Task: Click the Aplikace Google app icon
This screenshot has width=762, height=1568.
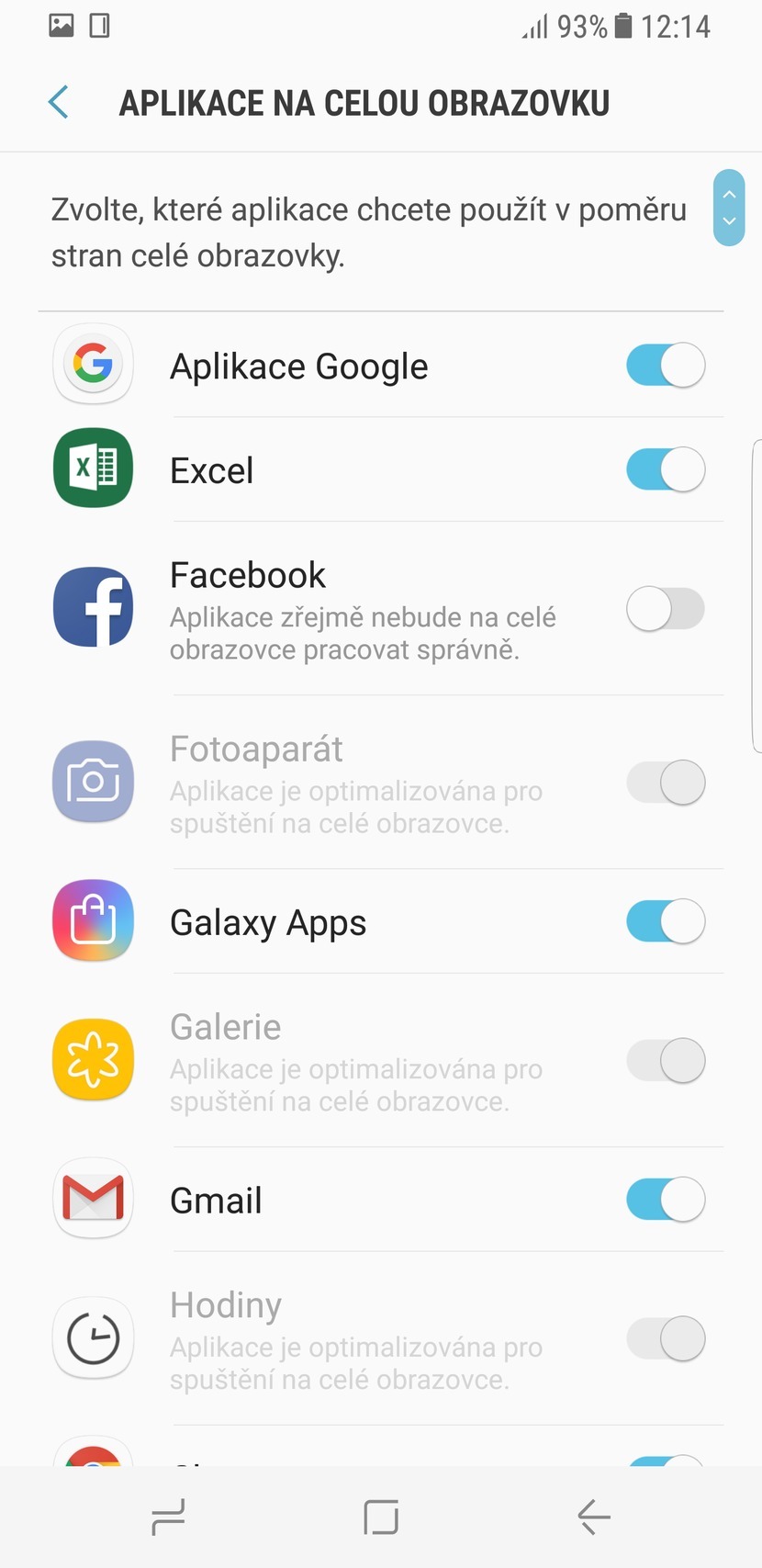Action: pyautogui.click(x=93, y=365)
